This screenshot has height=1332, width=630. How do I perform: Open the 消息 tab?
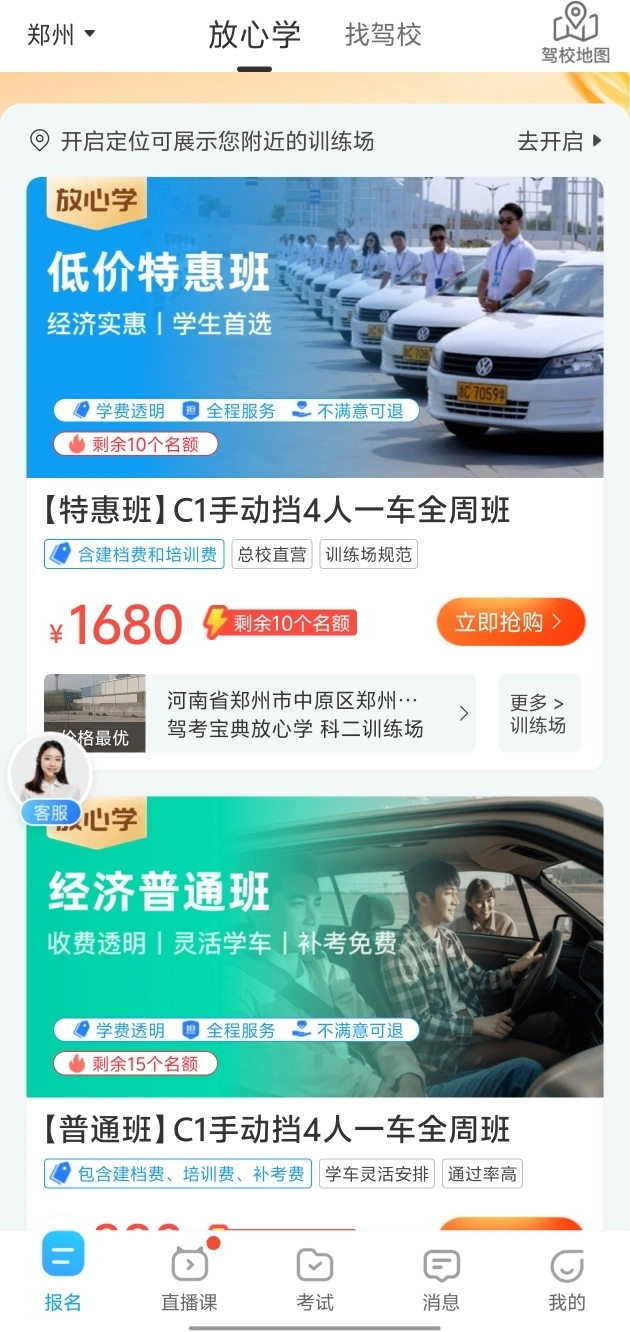point(441,1278)
